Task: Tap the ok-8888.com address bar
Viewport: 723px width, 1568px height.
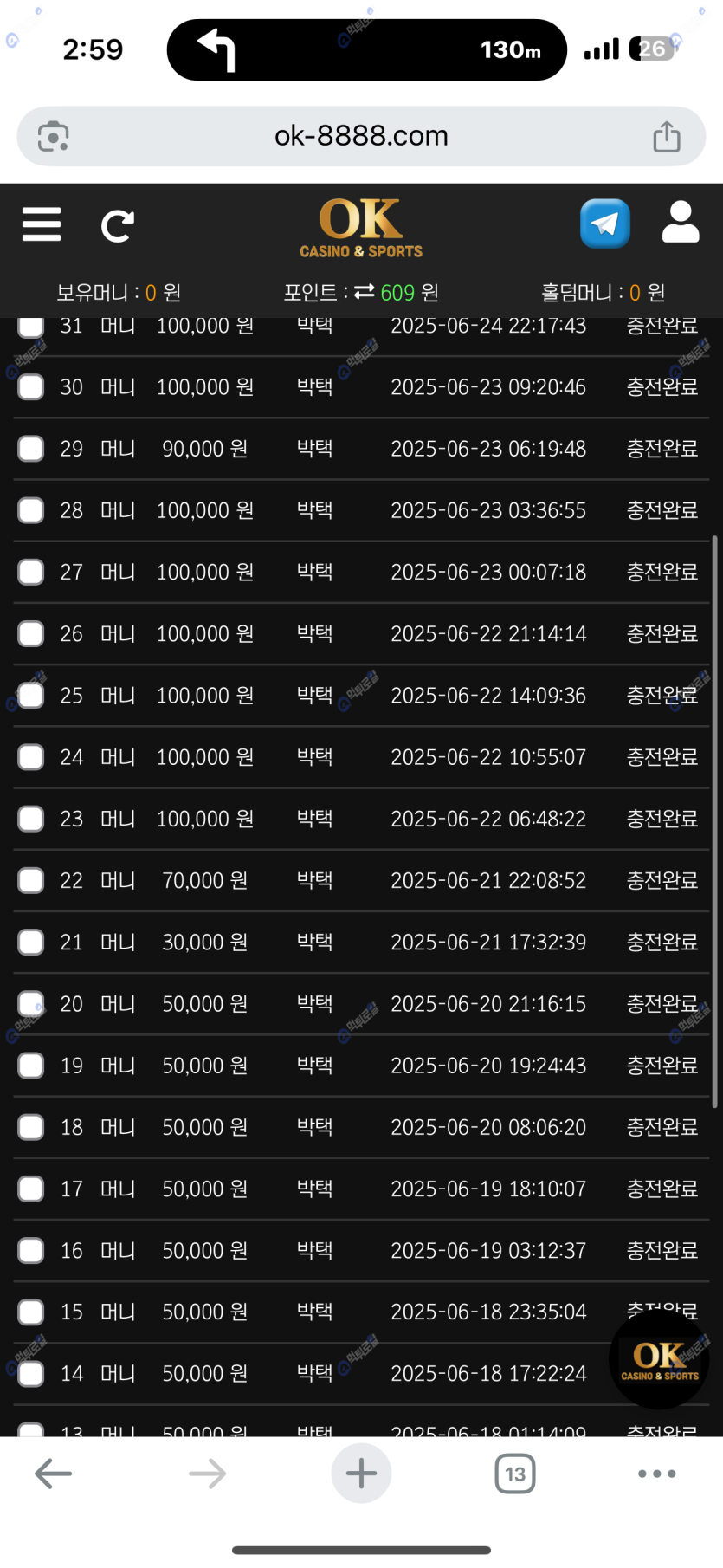Action: (361, 136)
